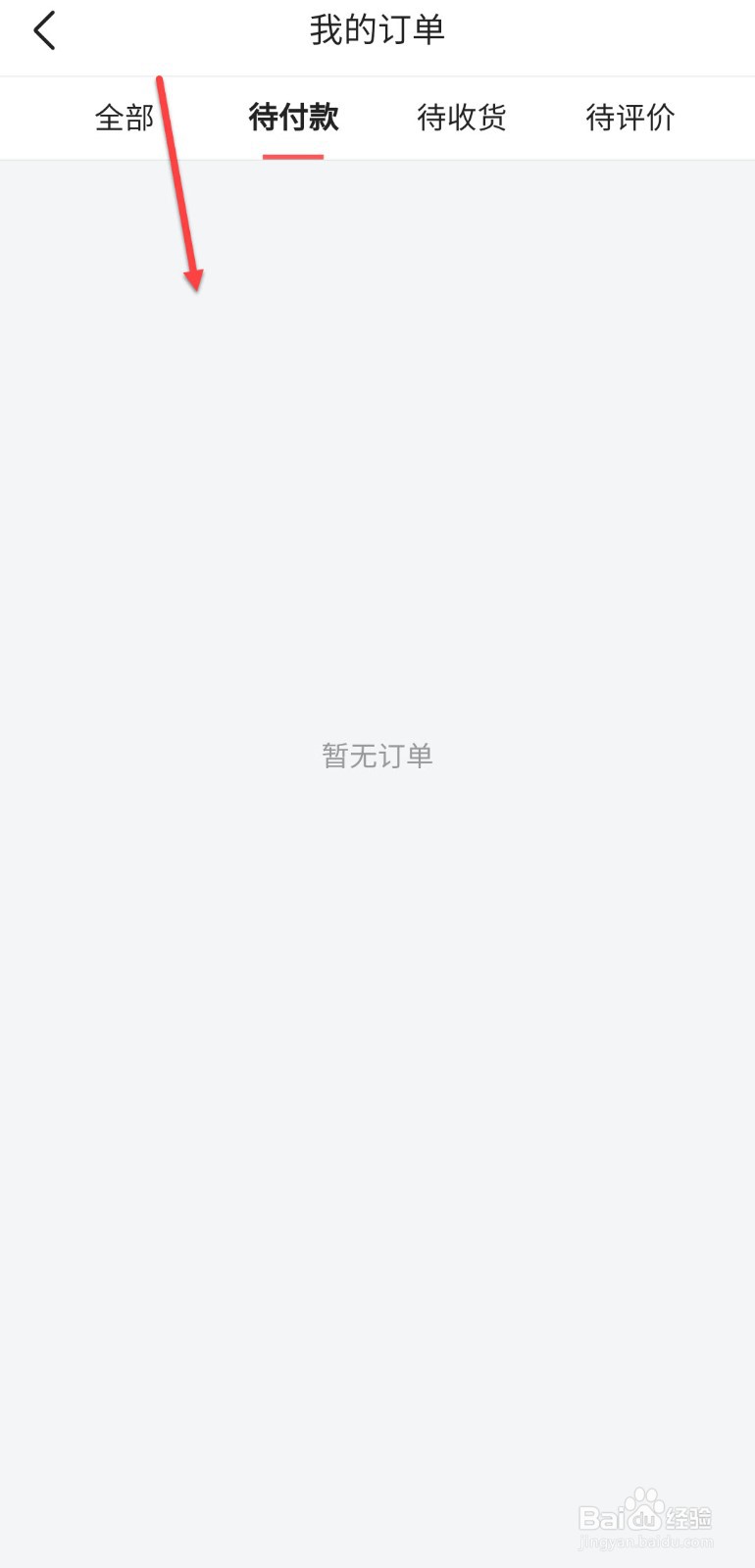Screen dimensions: 755x1568
Task: Click the 暂无订单 empty state text
Action: pos(377,755)
